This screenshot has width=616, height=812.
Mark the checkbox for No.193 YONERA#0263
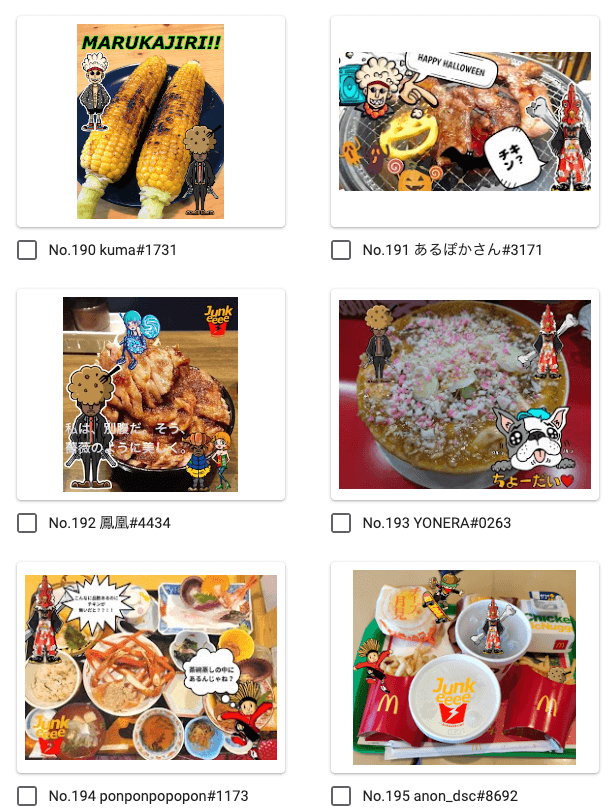[x=341, y=523]
